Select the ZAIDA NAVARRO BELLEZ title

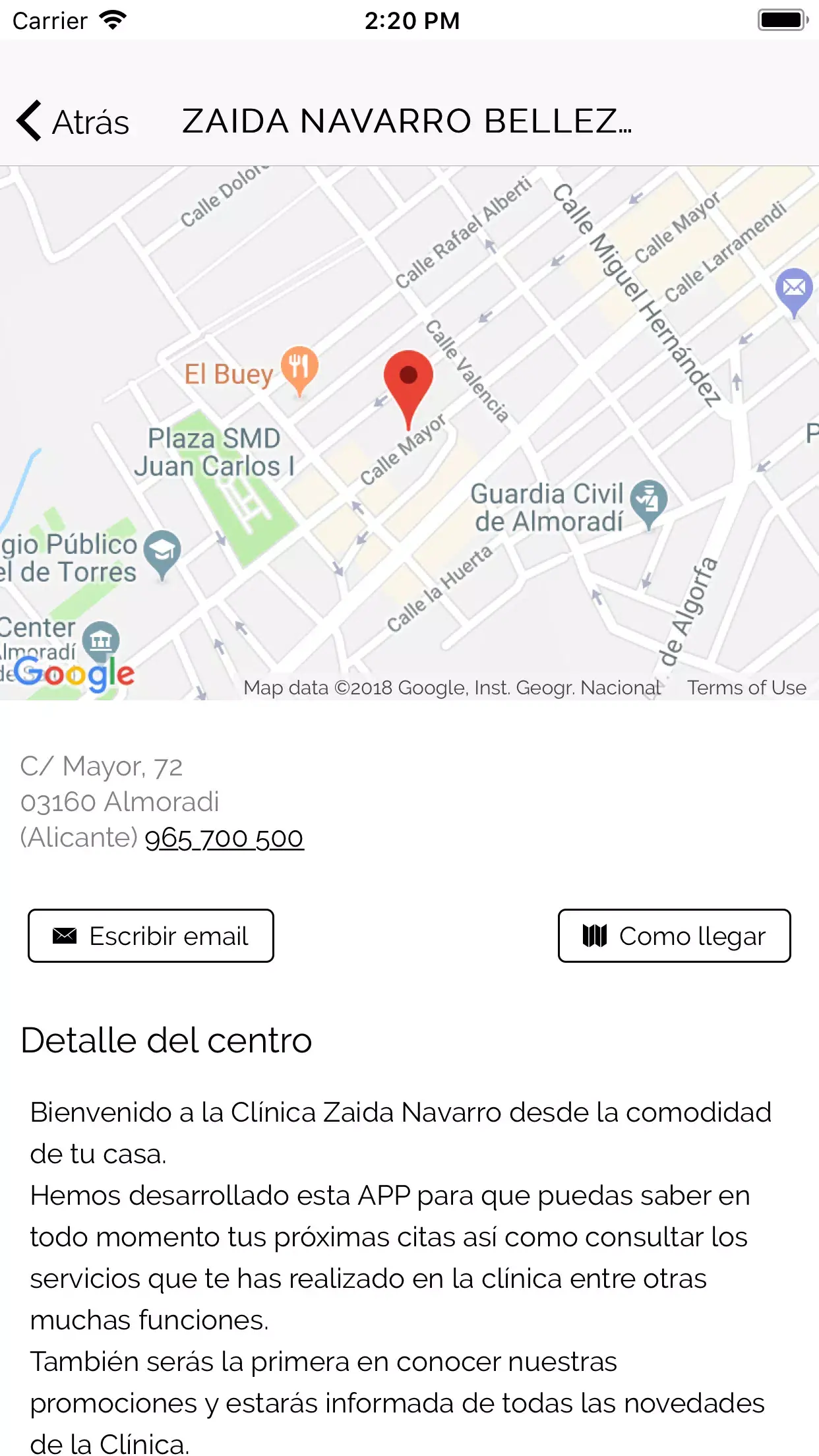click(x=408, y=121)
